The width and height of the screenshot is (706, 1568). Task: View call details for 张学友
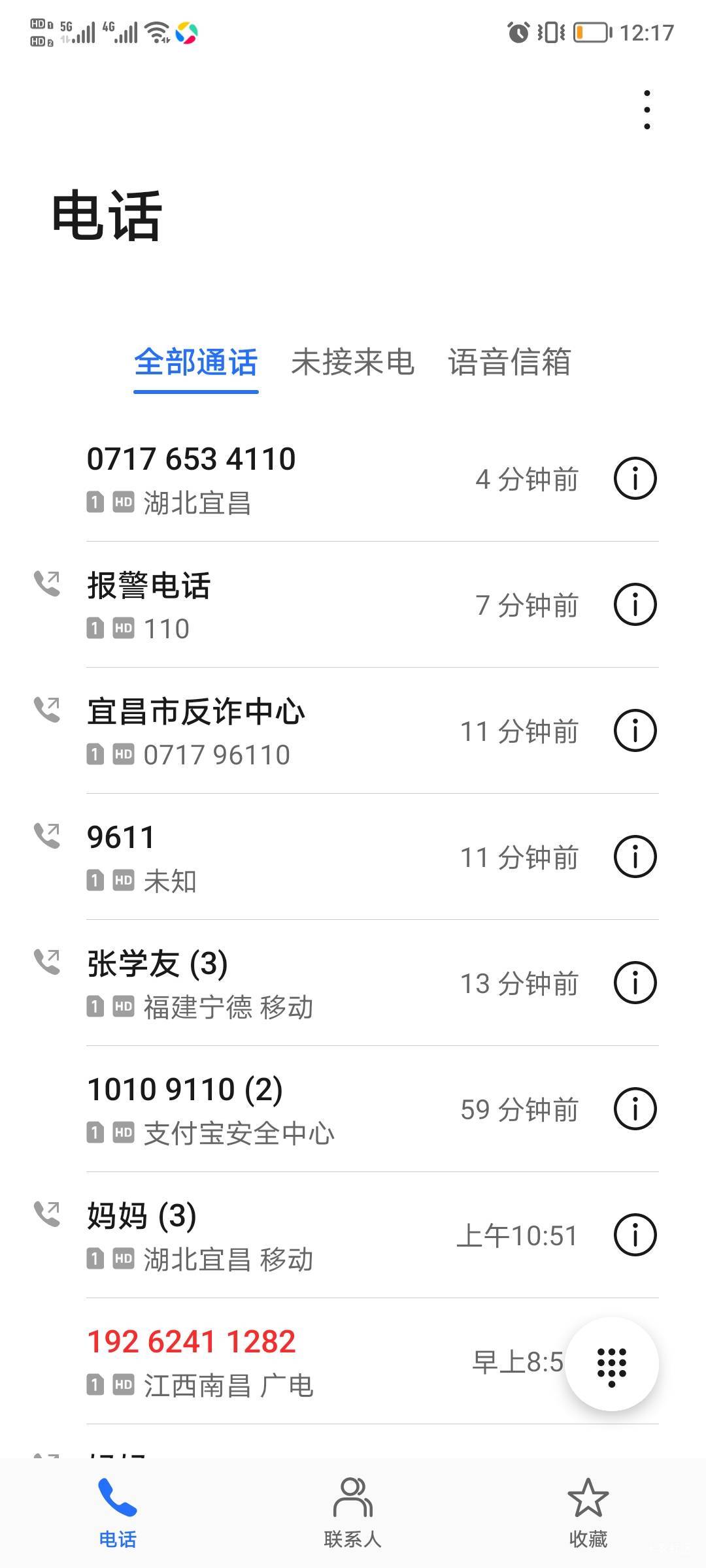[x=635, y=983]
